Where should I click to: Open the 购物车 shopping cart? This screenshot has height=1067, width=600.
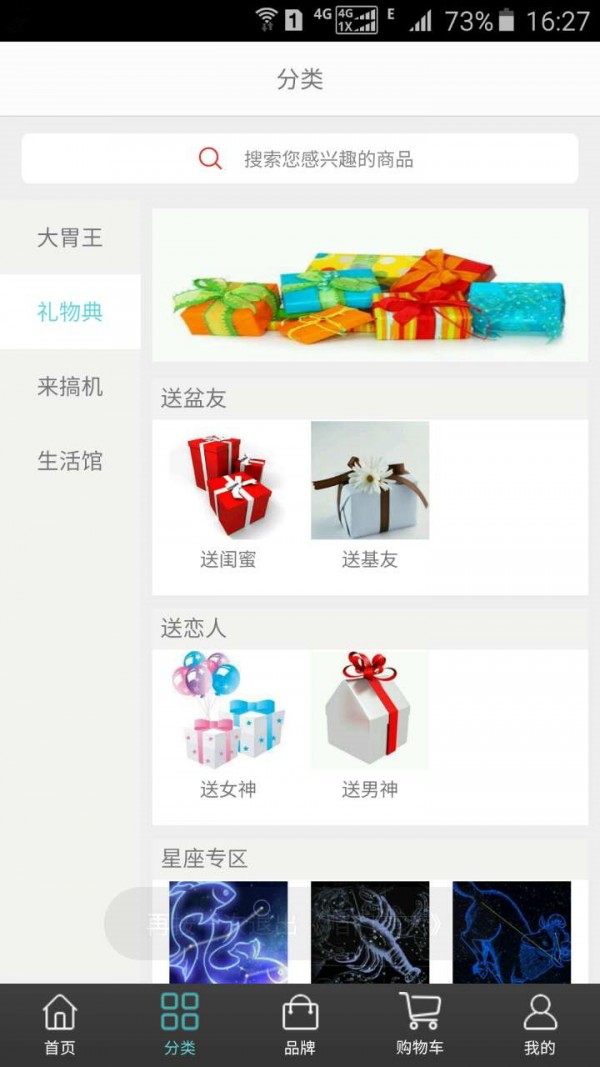point(420,1025)
